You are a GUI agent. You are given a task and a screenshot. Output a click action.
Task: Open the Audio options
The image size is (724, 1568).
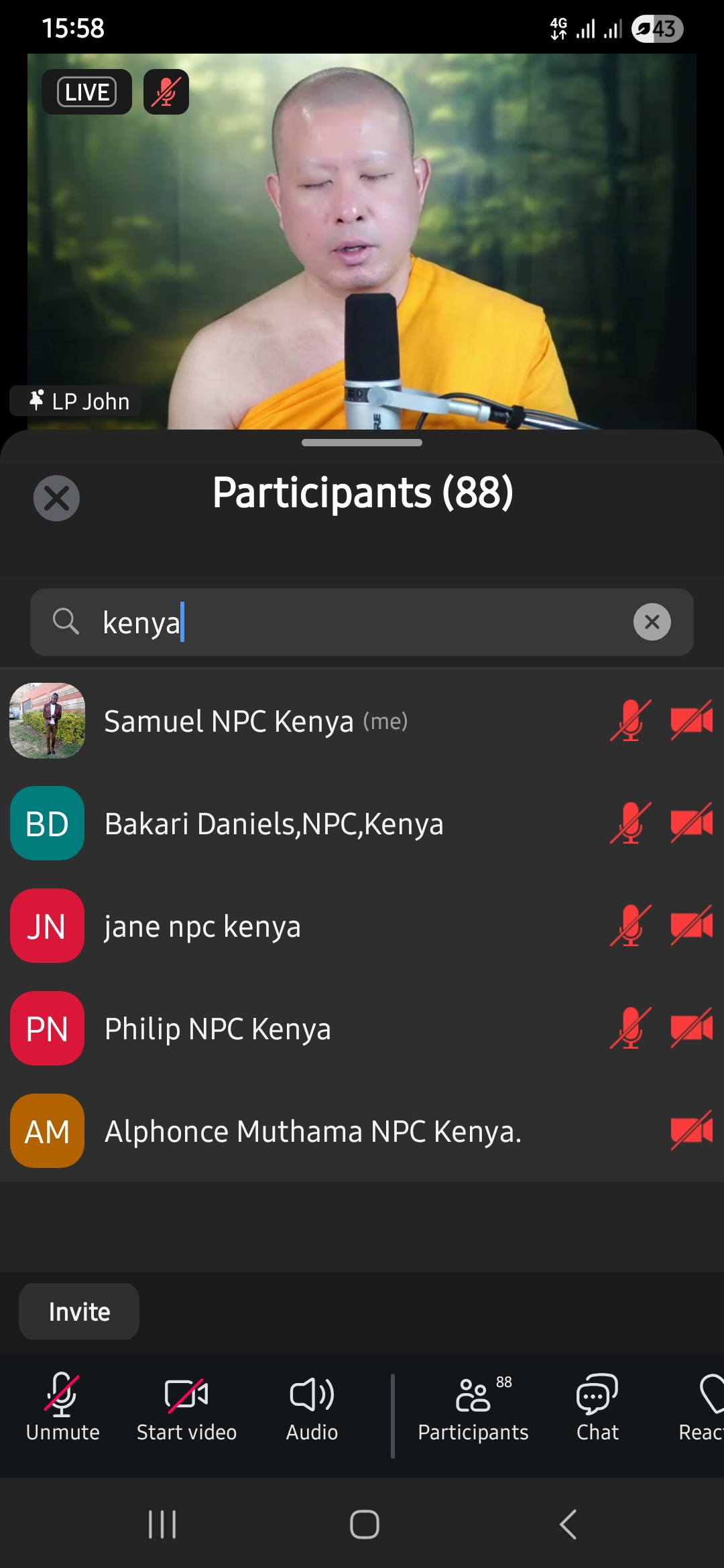point(312,1407)
